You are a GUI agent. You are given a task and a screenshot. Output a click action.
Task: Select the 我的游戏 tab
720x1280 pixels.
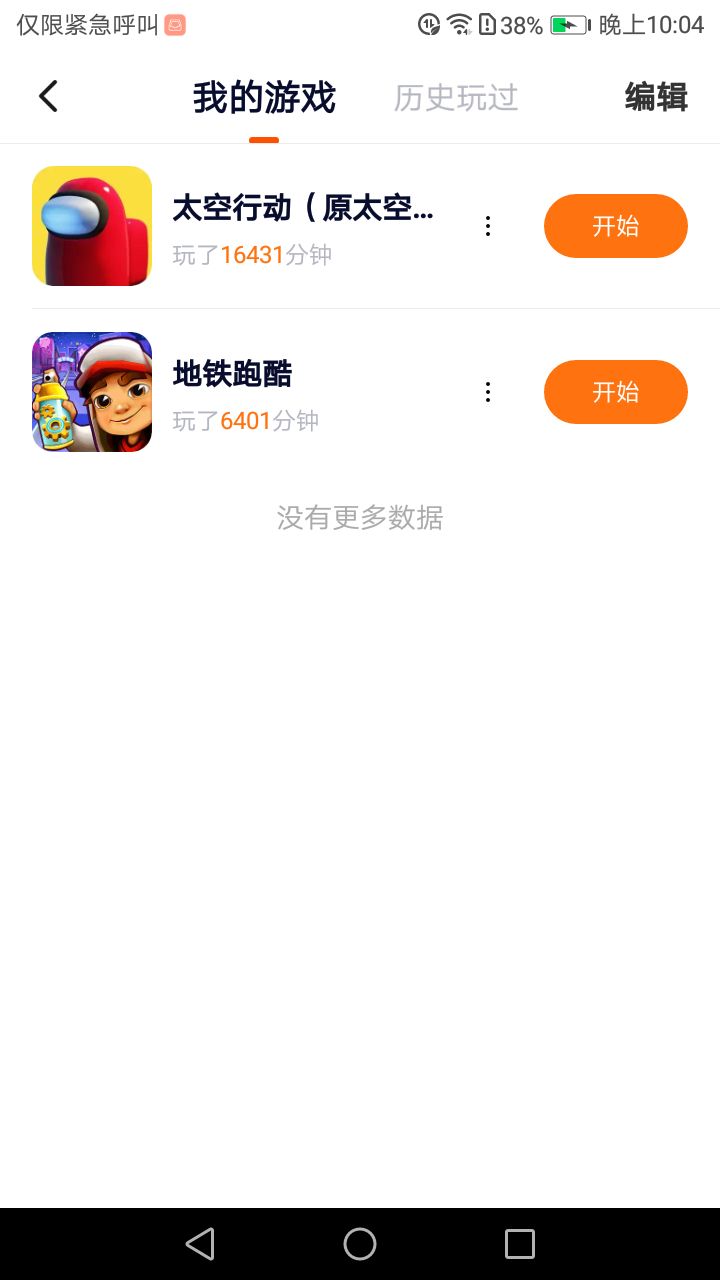pyautogui.click(x=264, y=98)
